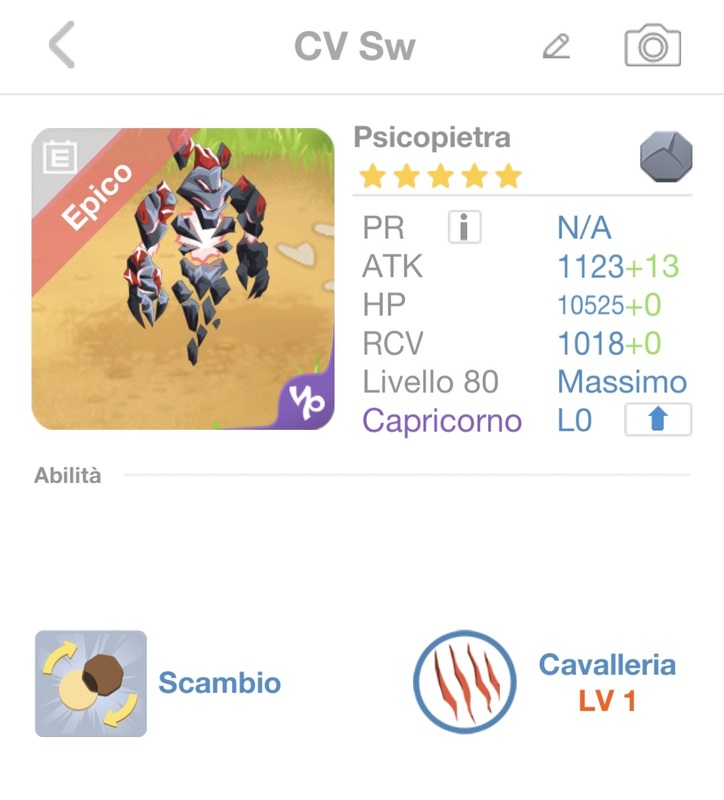Open the PR info icon
Image resolution: width=724 pixels, height=800 pixels.
tap(464, 228)
